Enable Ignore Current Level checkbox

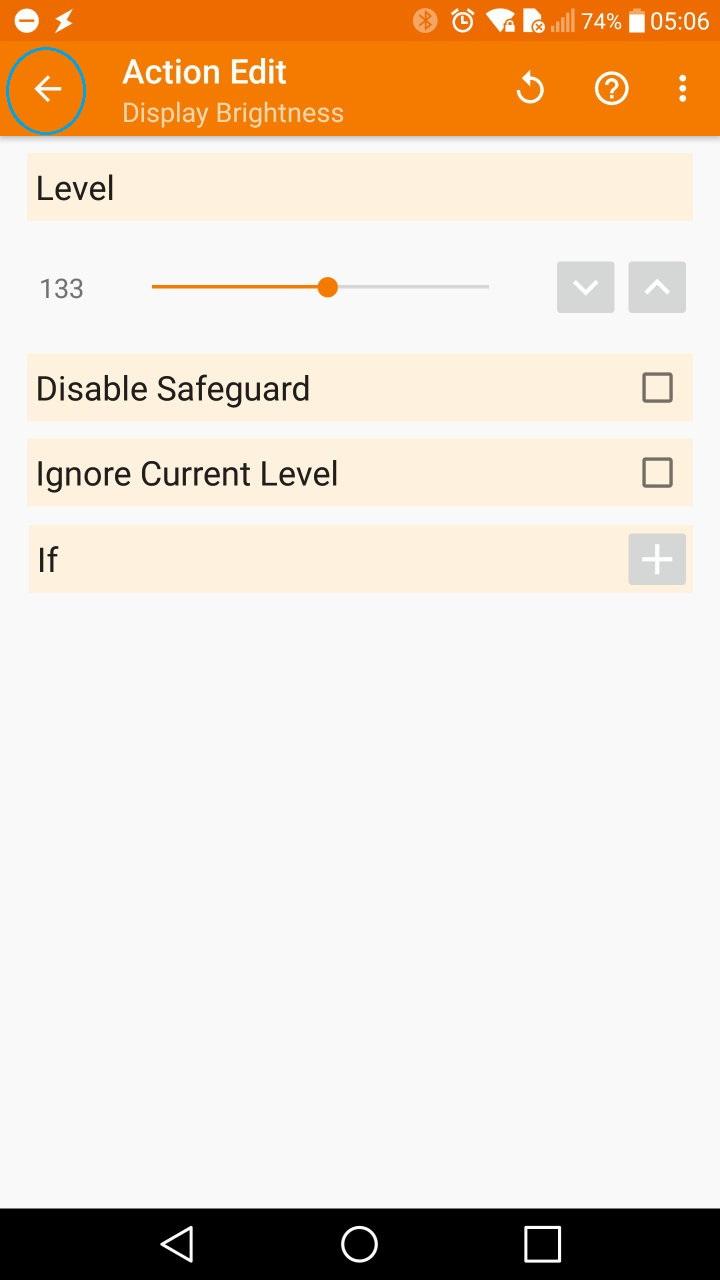coord(657,473)
